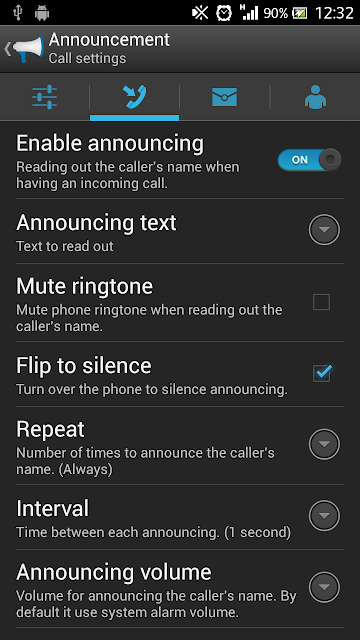
Task: Expand the Announcing text dropdown
Action: point(324,229)
